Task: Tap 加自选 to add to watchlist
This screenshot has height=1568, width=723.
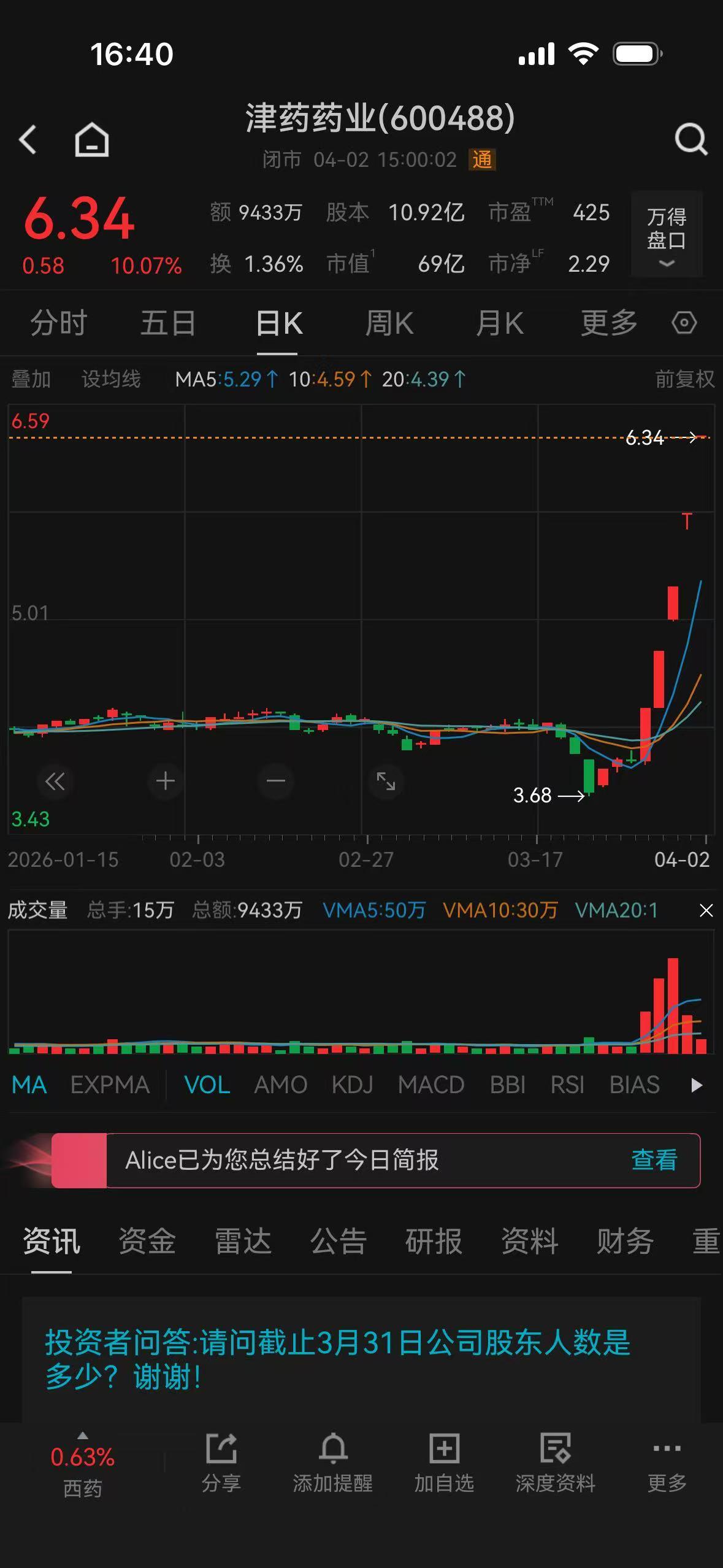Action: (444, 1462)
